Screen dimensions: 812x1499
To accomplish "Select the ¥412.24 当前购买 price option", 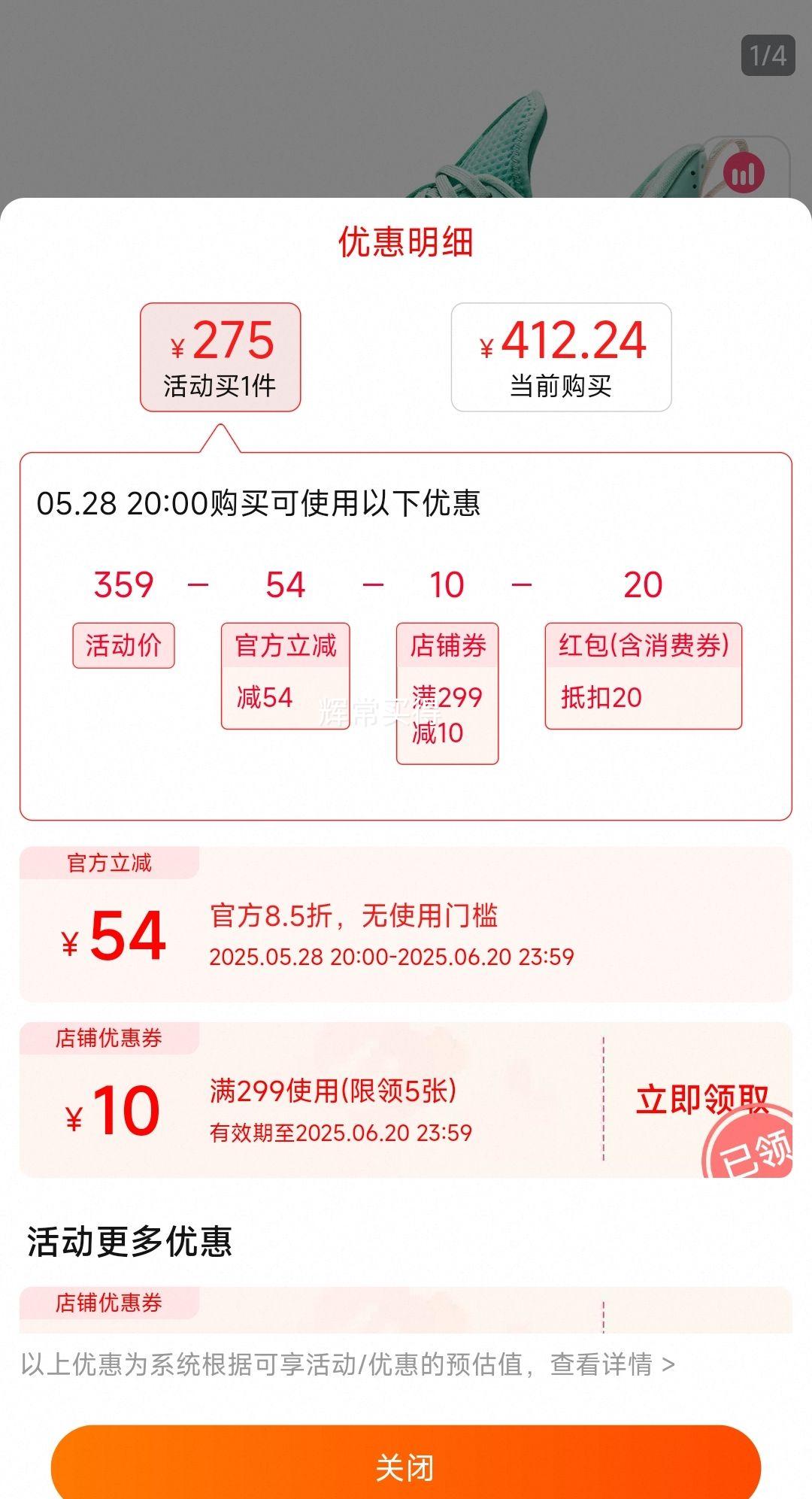I will [x=561, y=357].
